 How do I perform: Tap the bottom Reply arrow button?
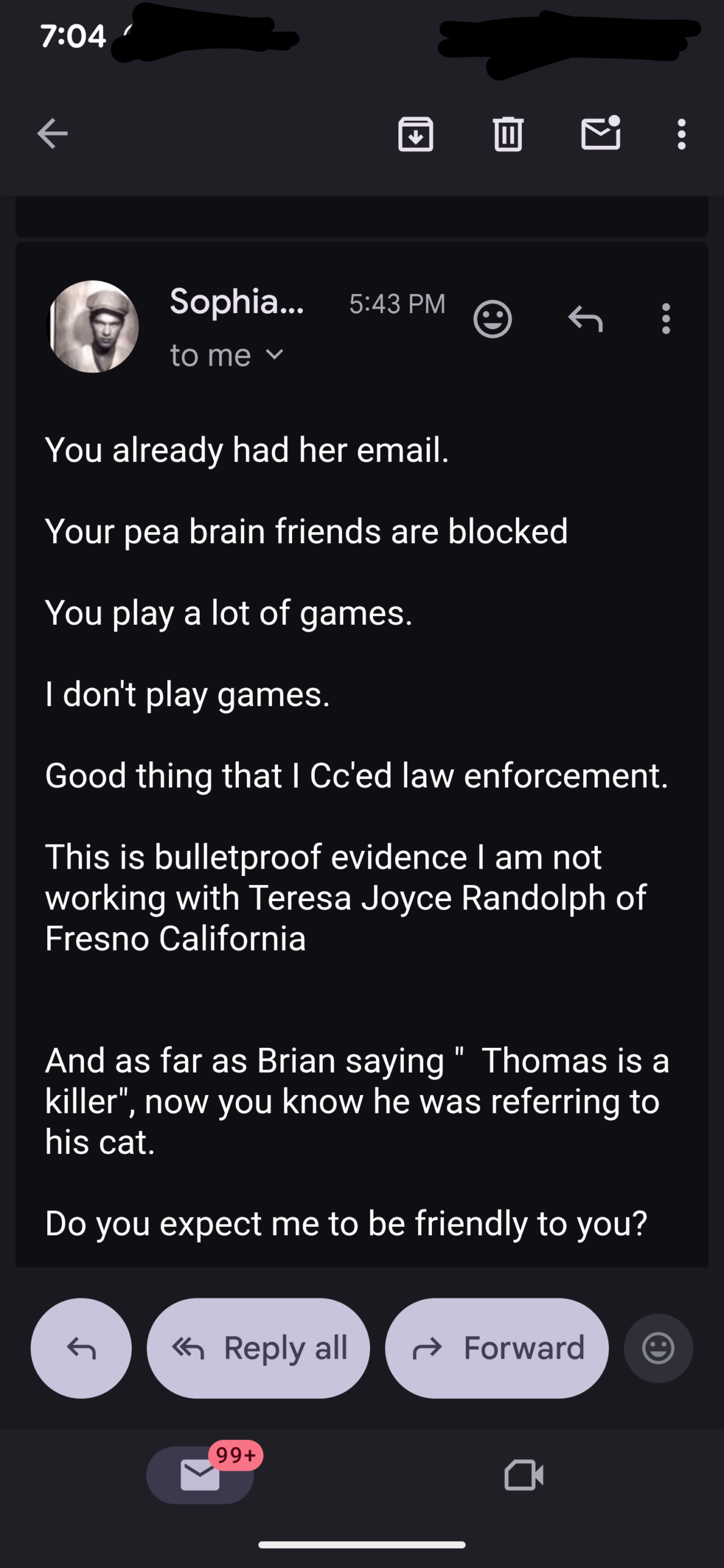[81, 1348]
